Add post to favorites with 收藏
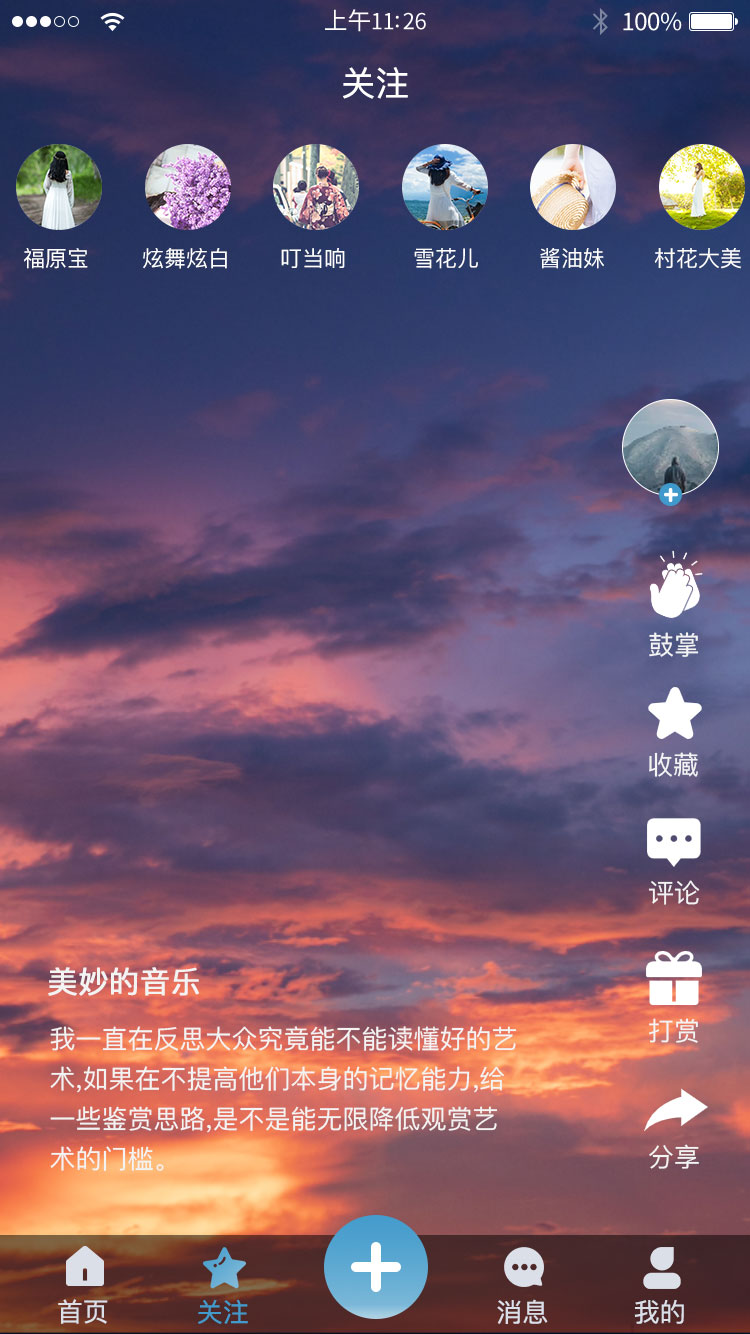The width and height of the screenshot is (750, 1334). [674, 714]
